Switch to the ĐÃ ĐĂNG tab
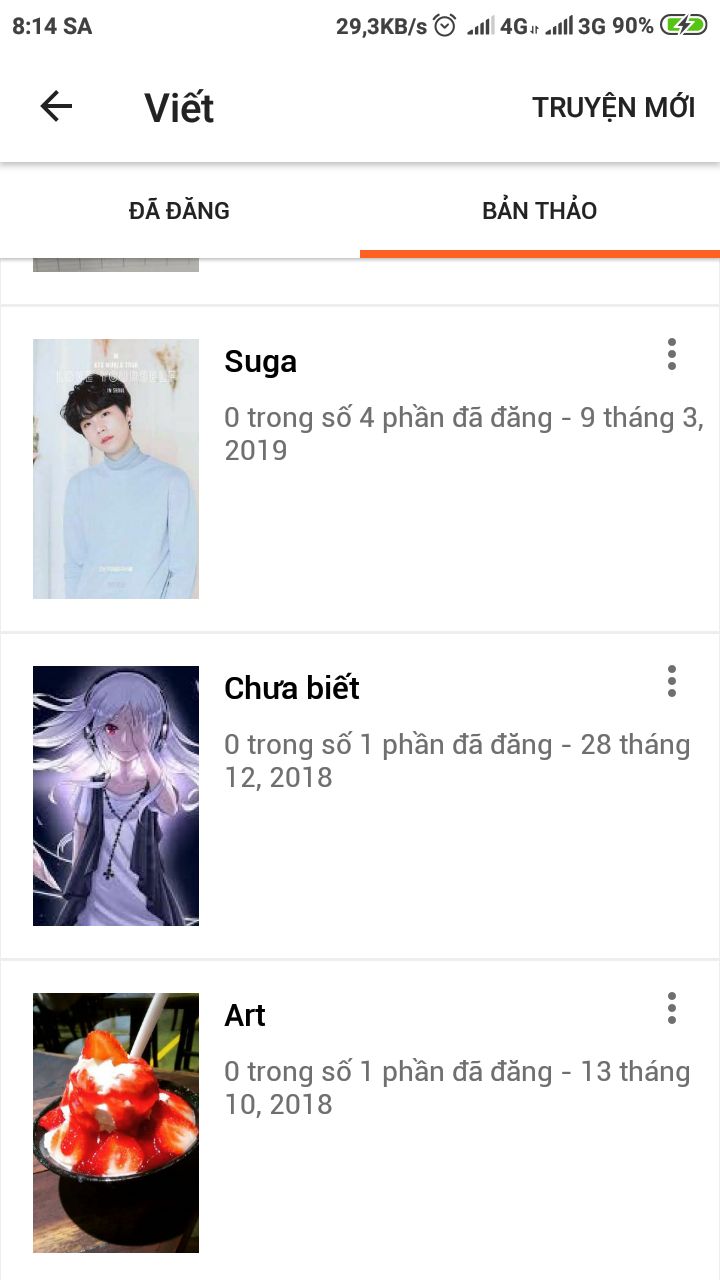The height and width of the screenshot is (1280, 720). tap(180, 211)
